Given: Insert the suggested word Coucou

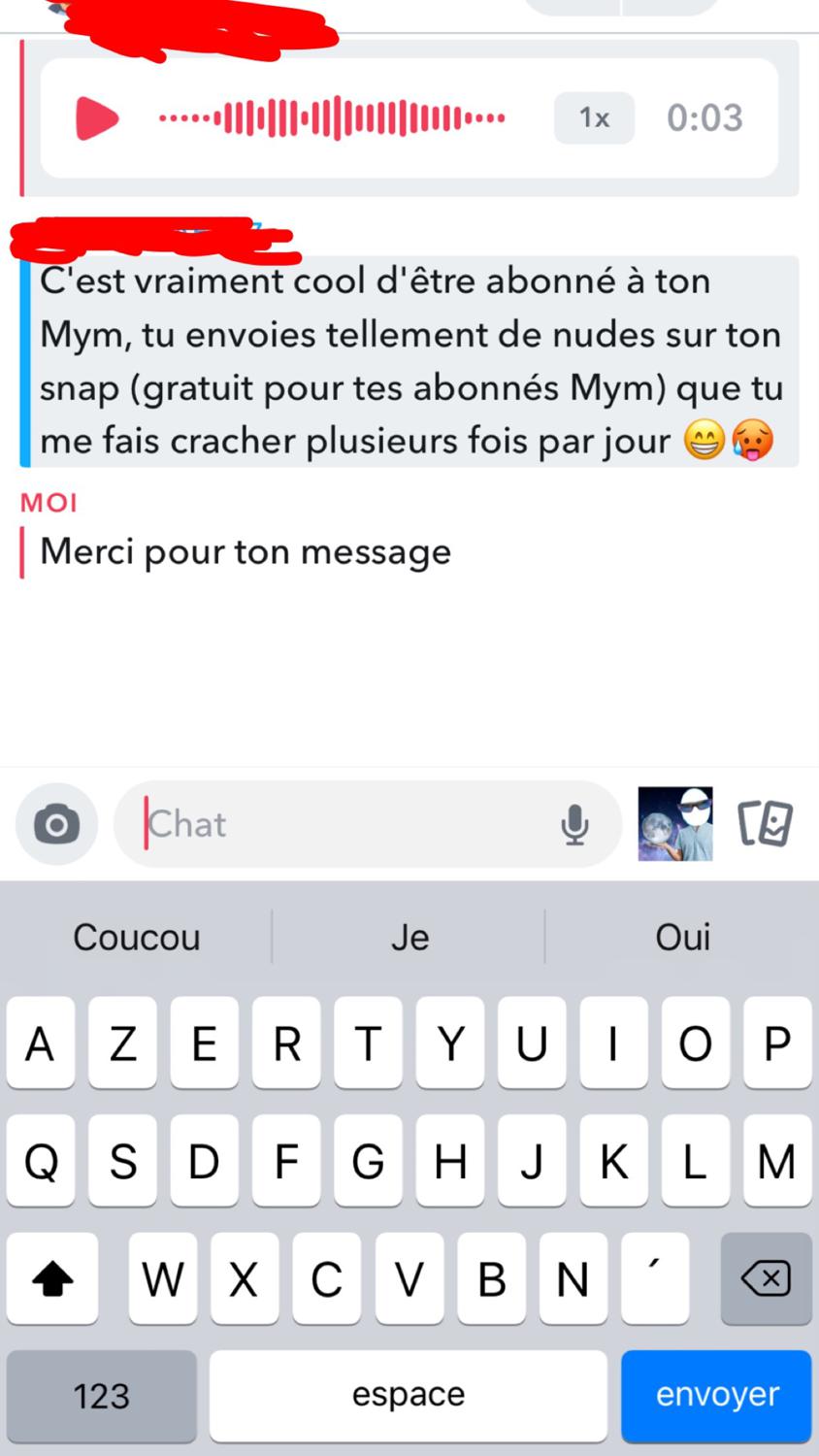Looking at the screenshot, I should [137, 937].
